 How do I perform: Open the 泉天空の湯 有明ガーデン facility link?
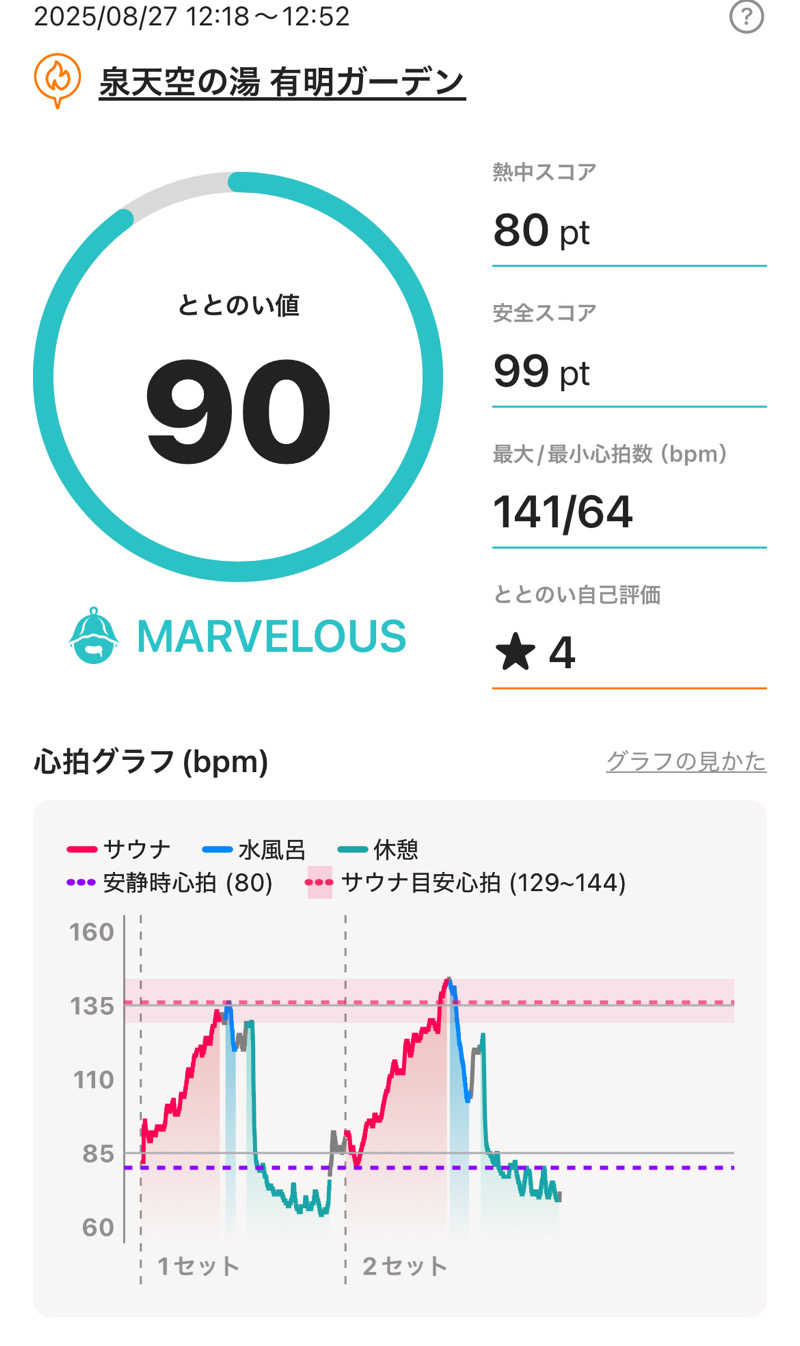282,81
